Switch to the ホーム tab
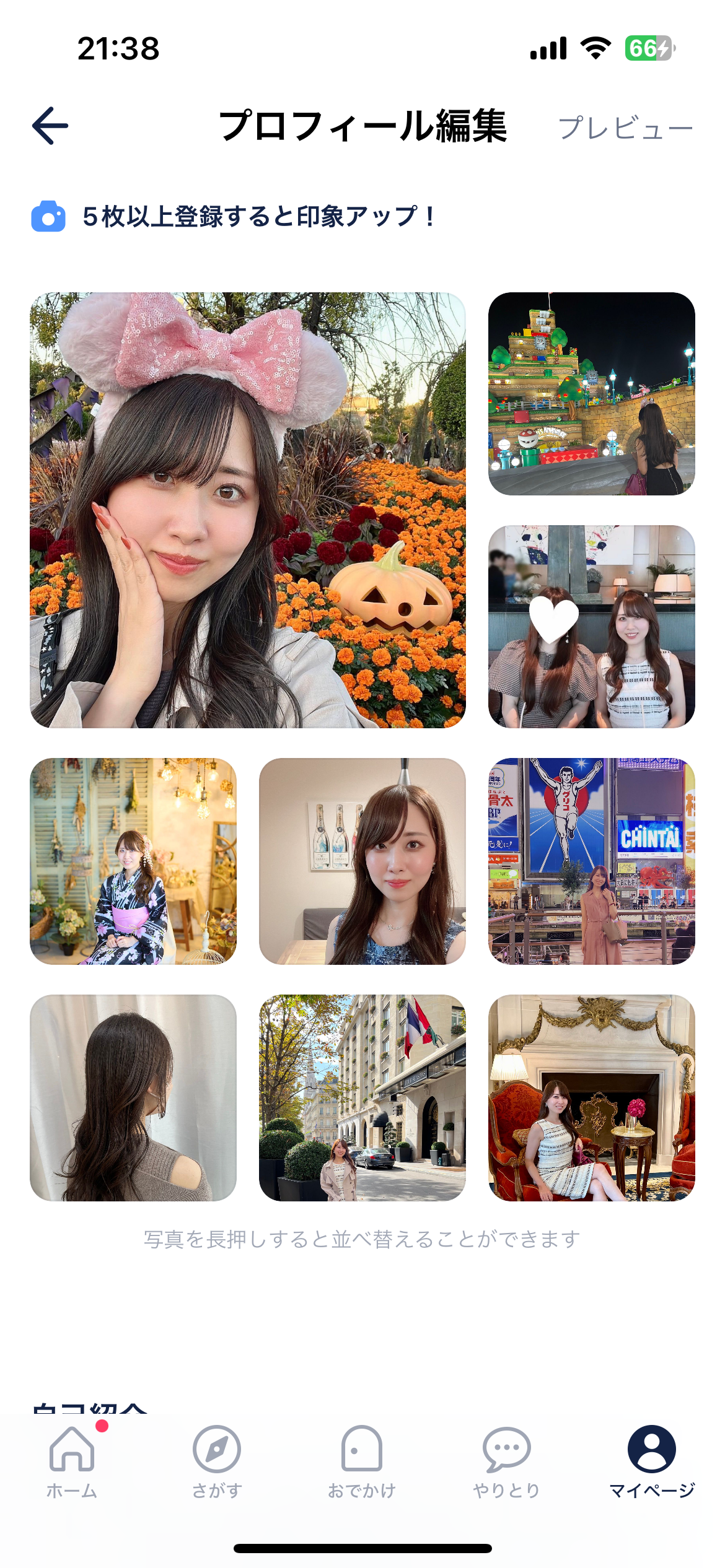 tap(72, 1461)
